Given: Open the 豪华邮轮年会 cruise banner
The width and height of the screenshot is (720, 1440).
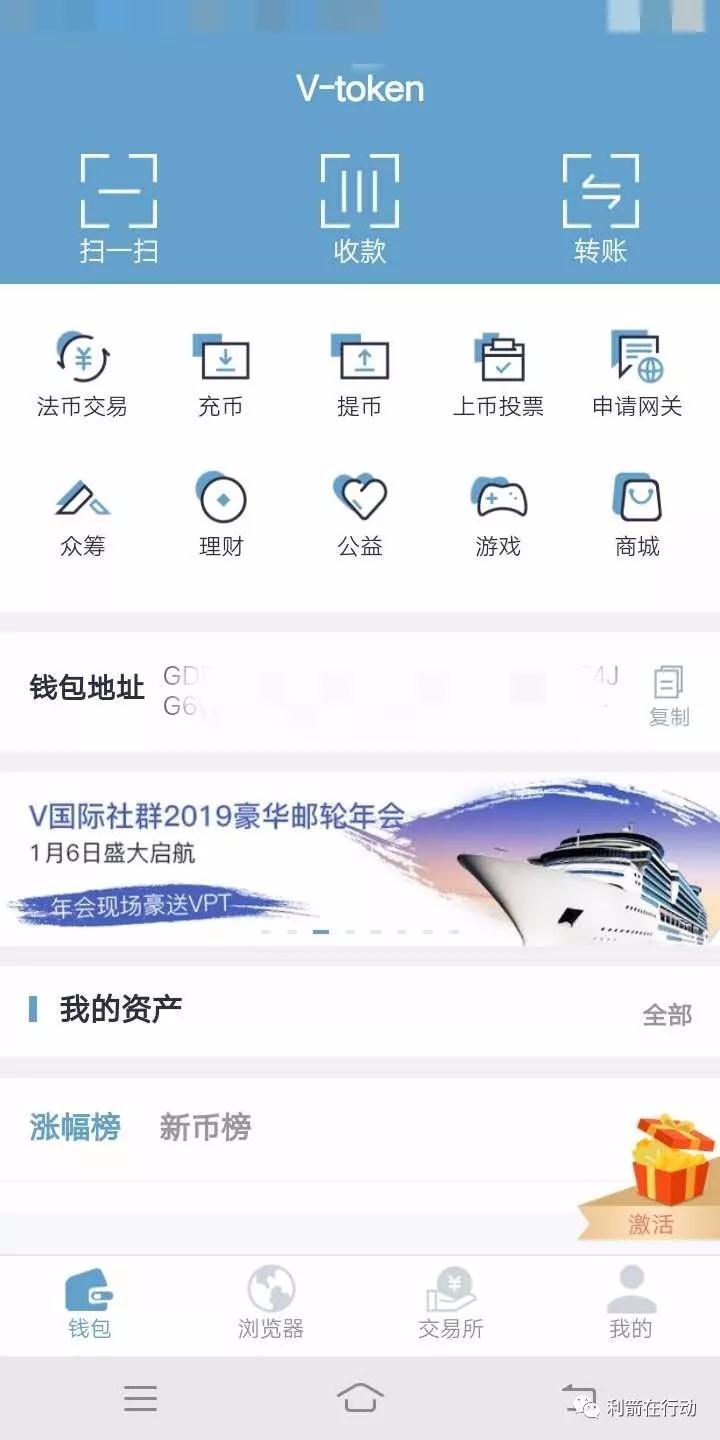Looking at the screenshot, I should 360,860.
